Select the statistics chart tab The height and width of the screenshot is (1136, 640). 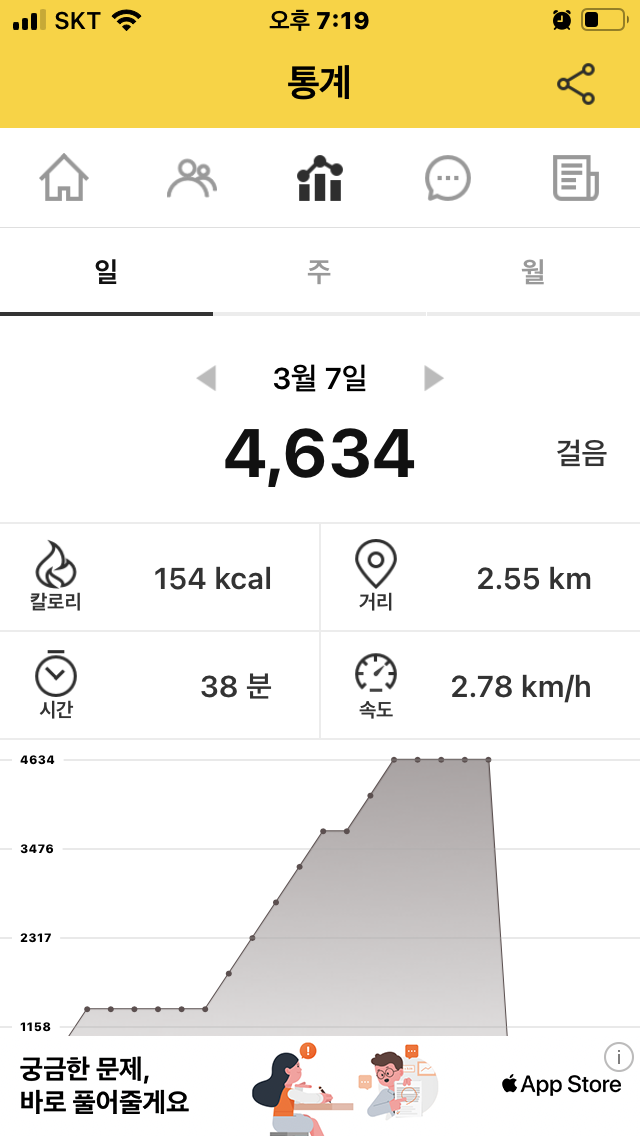point(320,178)
